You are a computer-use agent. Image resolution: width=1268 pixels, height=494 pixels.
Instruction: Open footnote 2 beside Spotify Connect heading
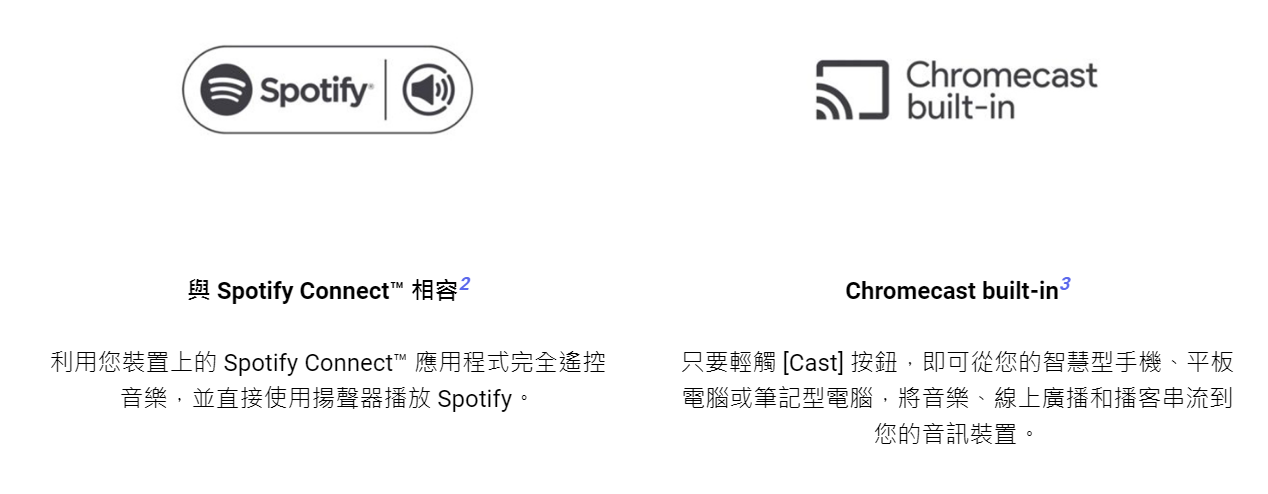(x=465, y=284)
